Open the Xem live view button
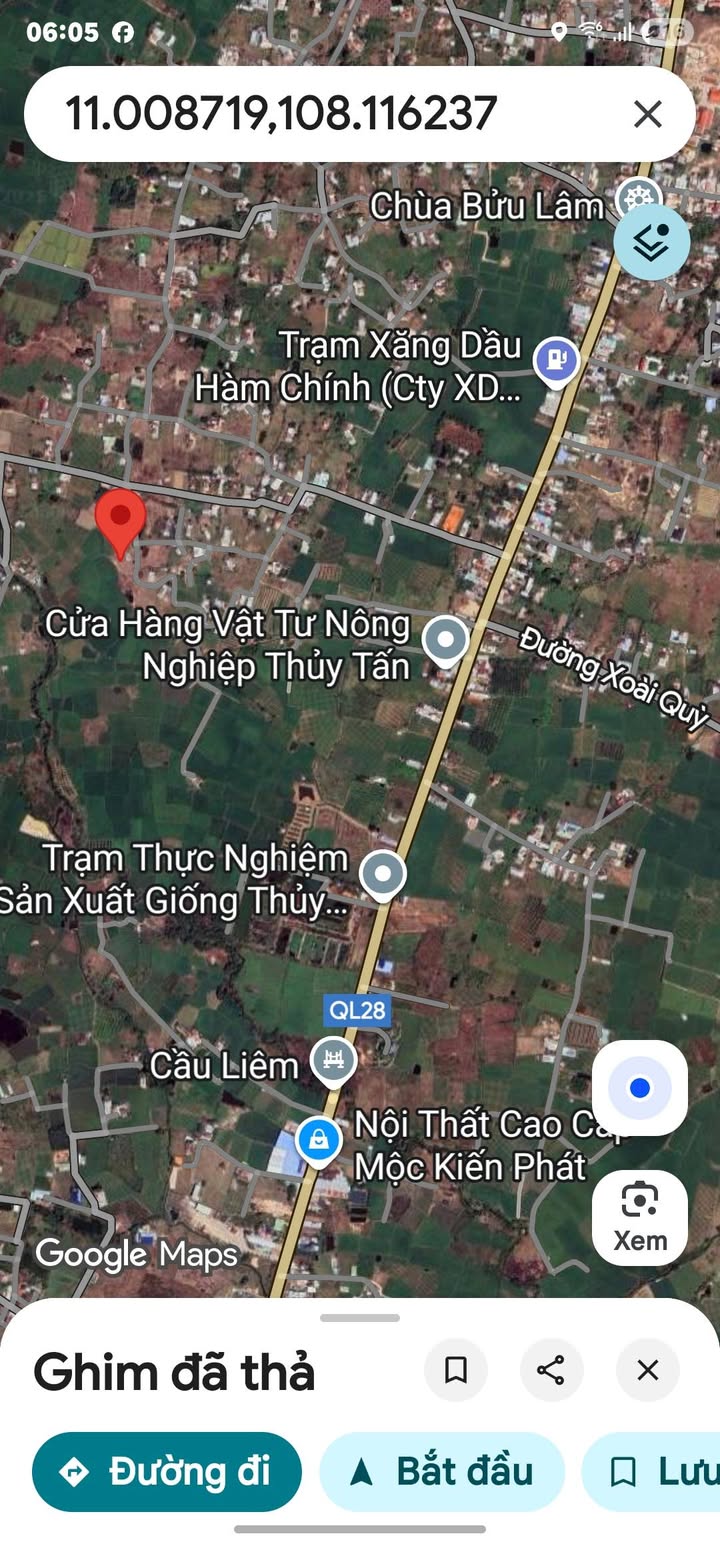Screen dimensions: 720x1544 640,1217
